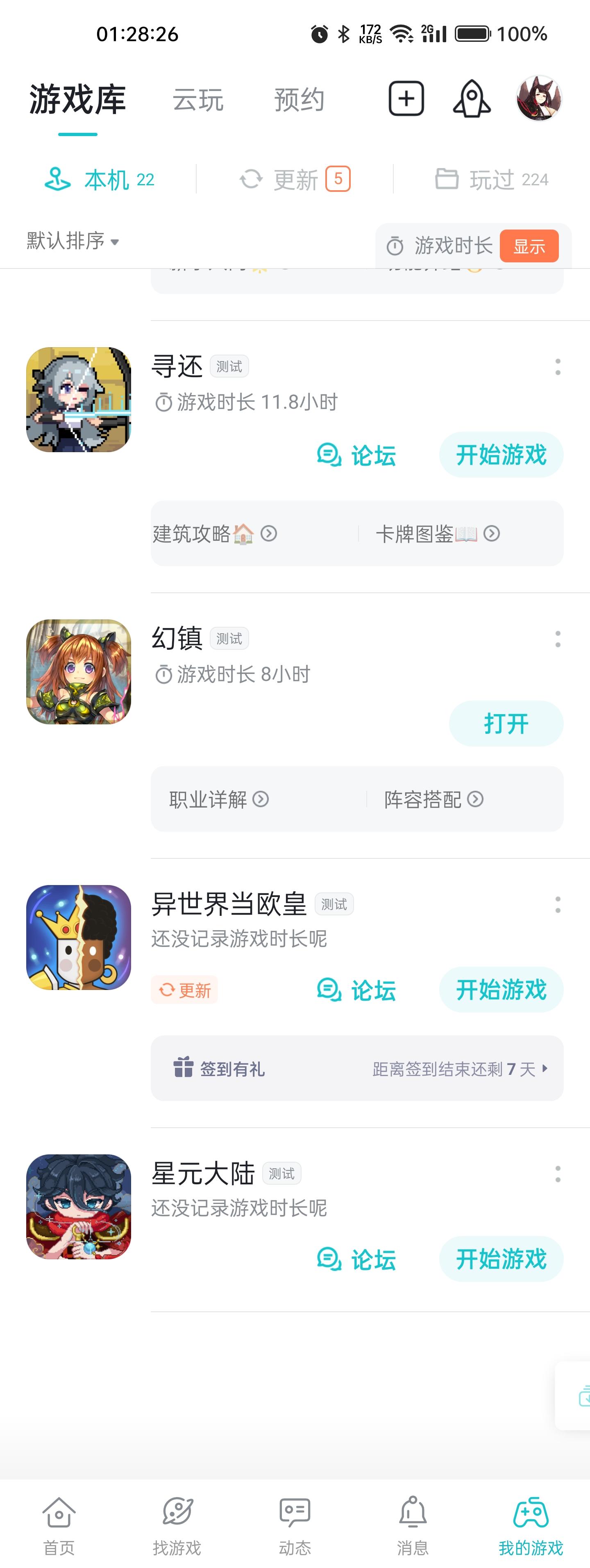Expand the 默认排序 sort dropdown
This screenshot has width=590, height=1568.
click(73, 241)
